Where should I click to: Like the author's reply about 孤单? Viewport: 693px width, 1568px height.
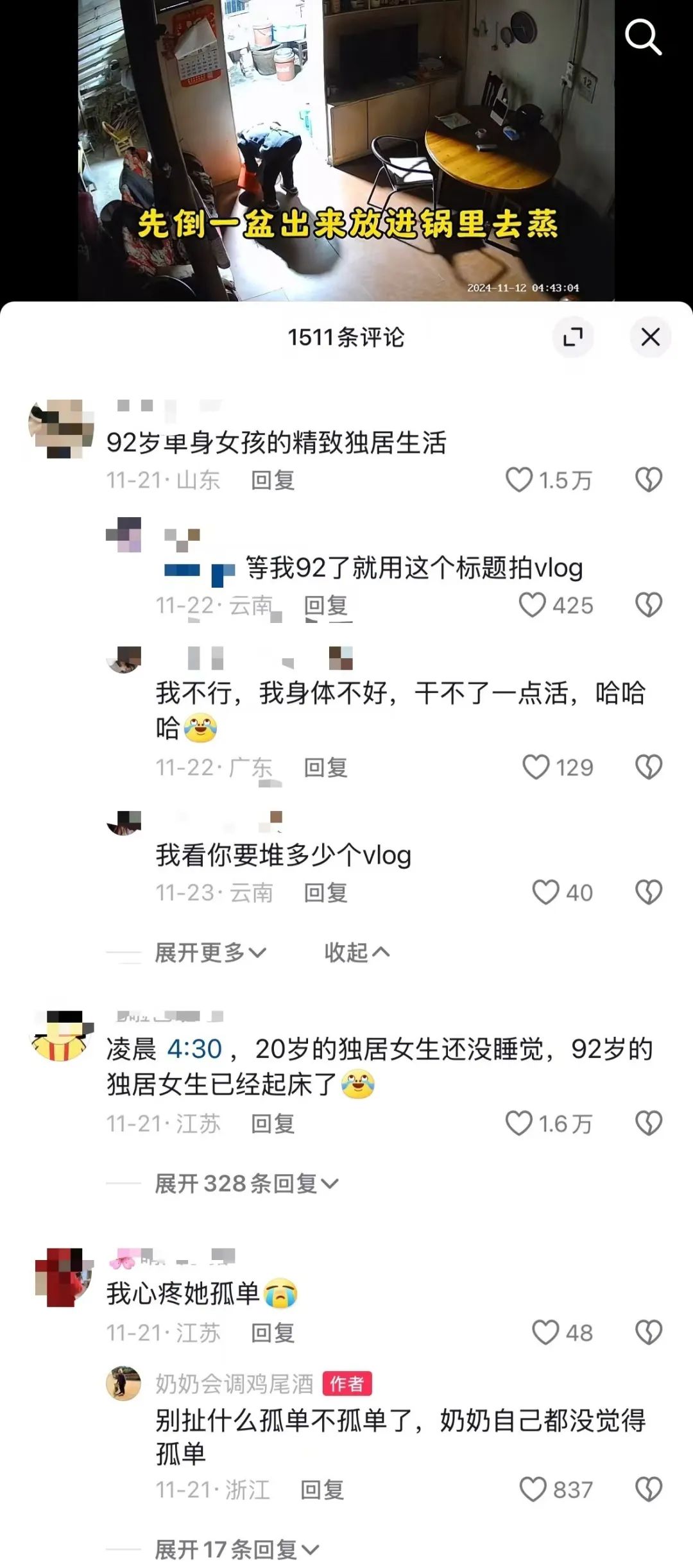[533, 1489]
